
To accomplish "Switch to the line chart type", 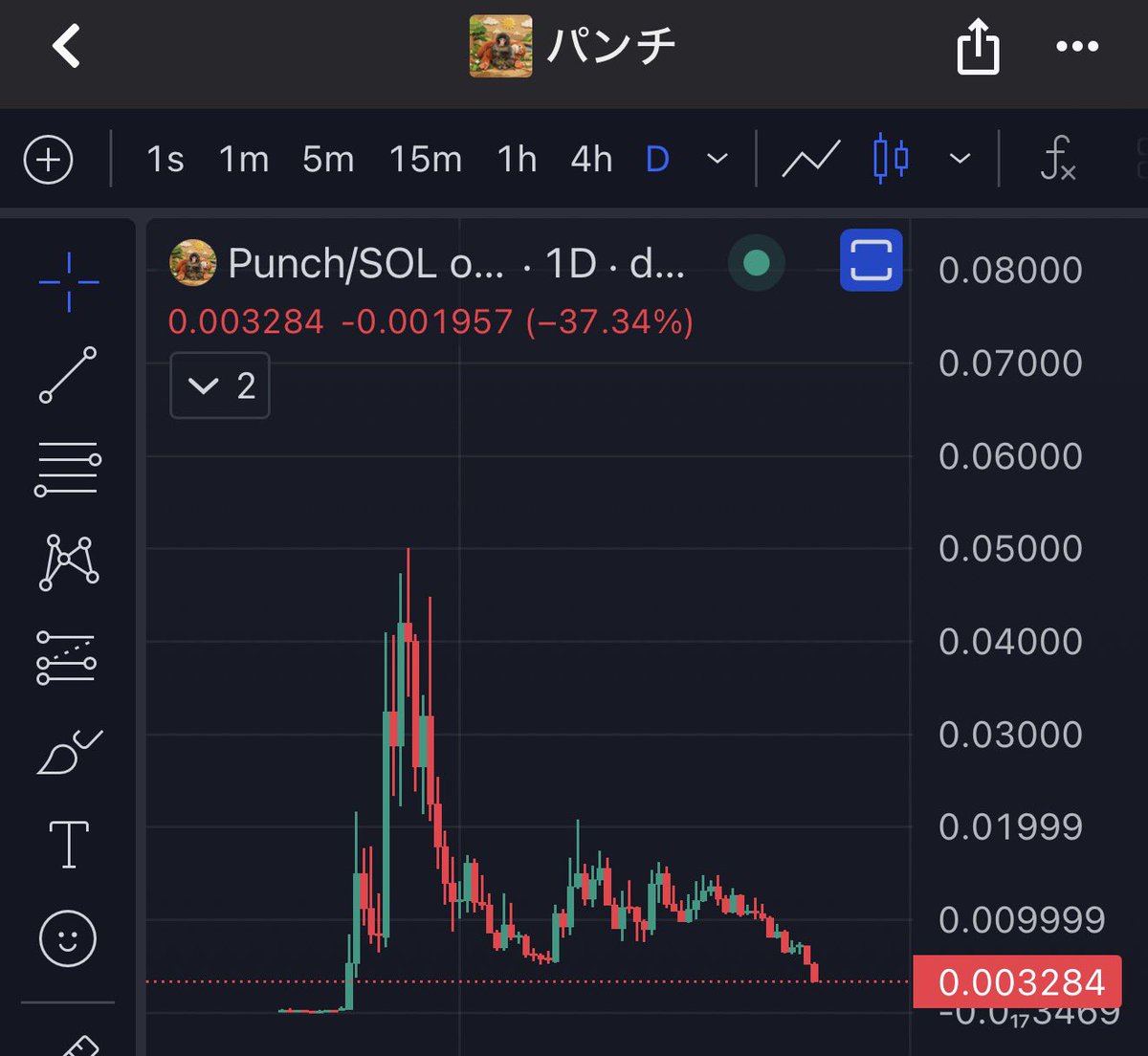I will pos(810,159).
